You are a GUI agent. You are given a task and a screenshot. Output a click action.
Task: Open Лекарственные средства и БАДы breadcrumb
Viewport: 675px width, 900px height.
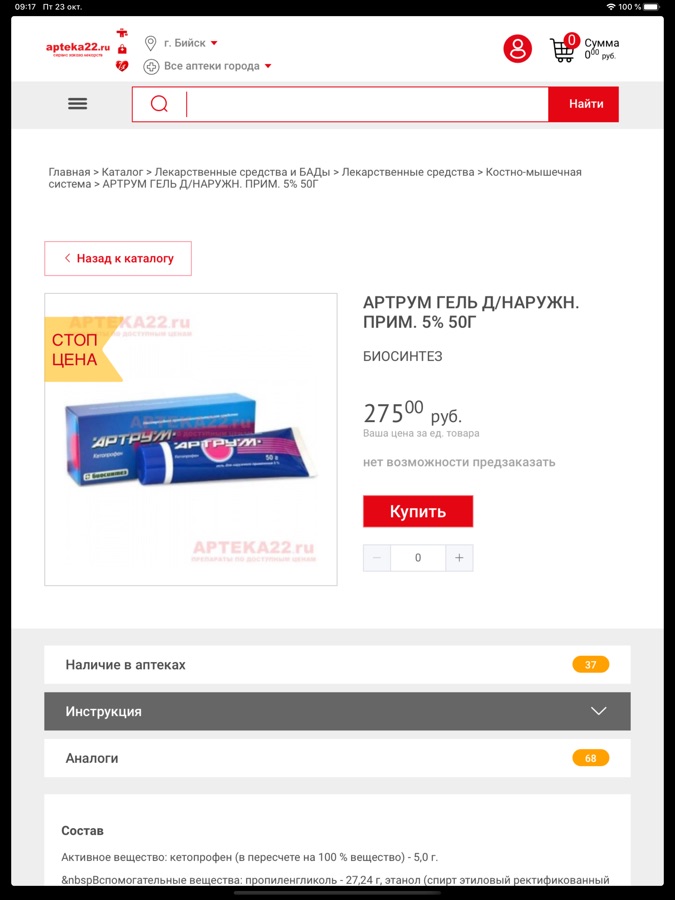click(242, 172)
